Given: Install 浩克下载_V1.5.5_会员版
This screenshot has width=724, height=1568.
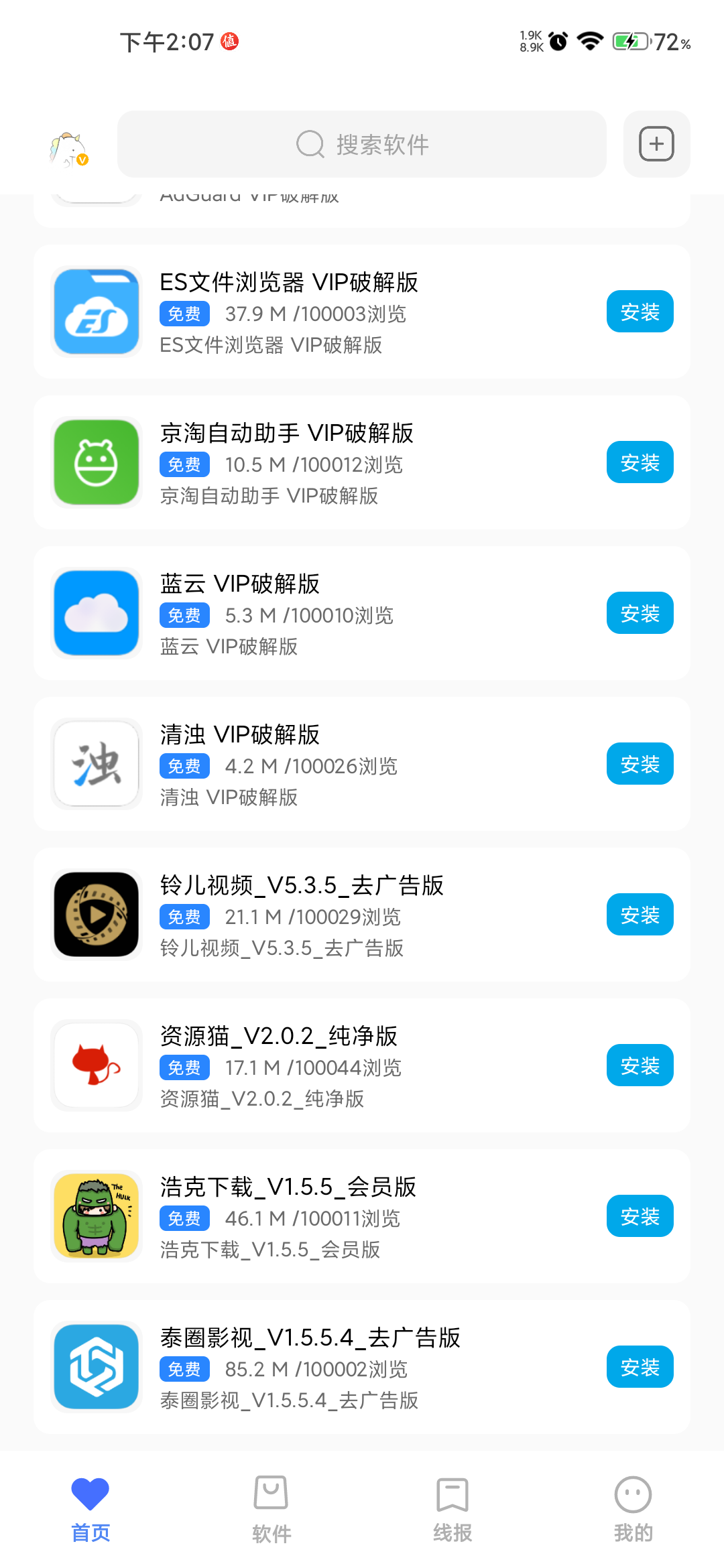Looking at the screenshot, I should click(x=640, y=1216).
